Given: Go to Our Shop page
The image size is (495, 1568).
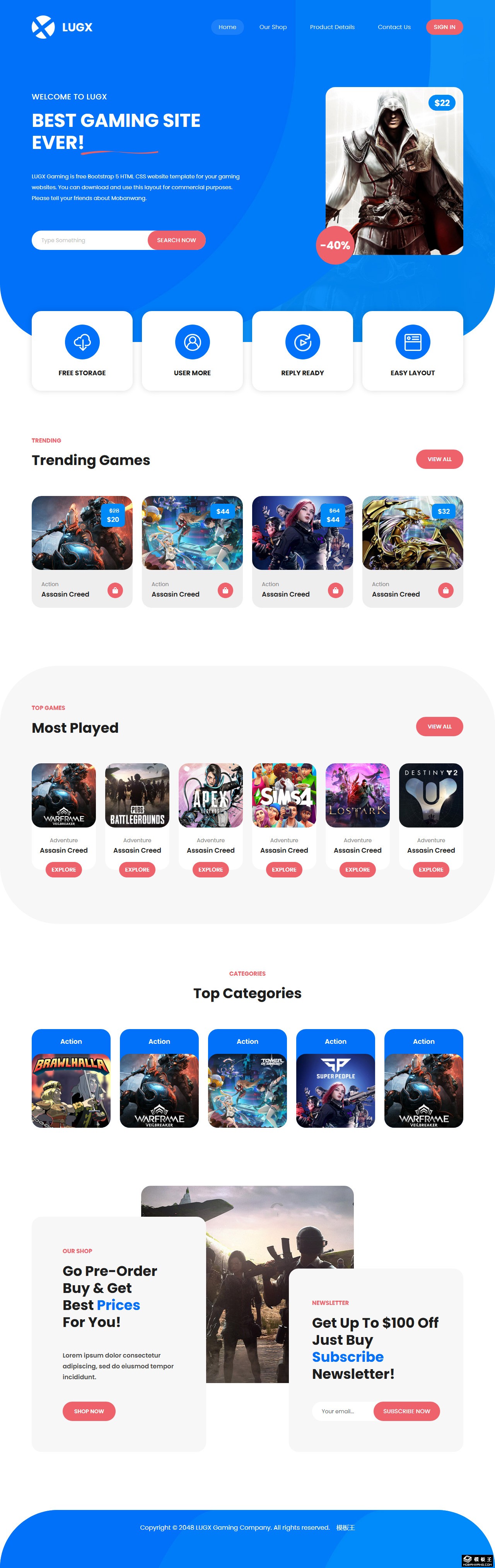Looking at the screenshot, I should (272, 27).
